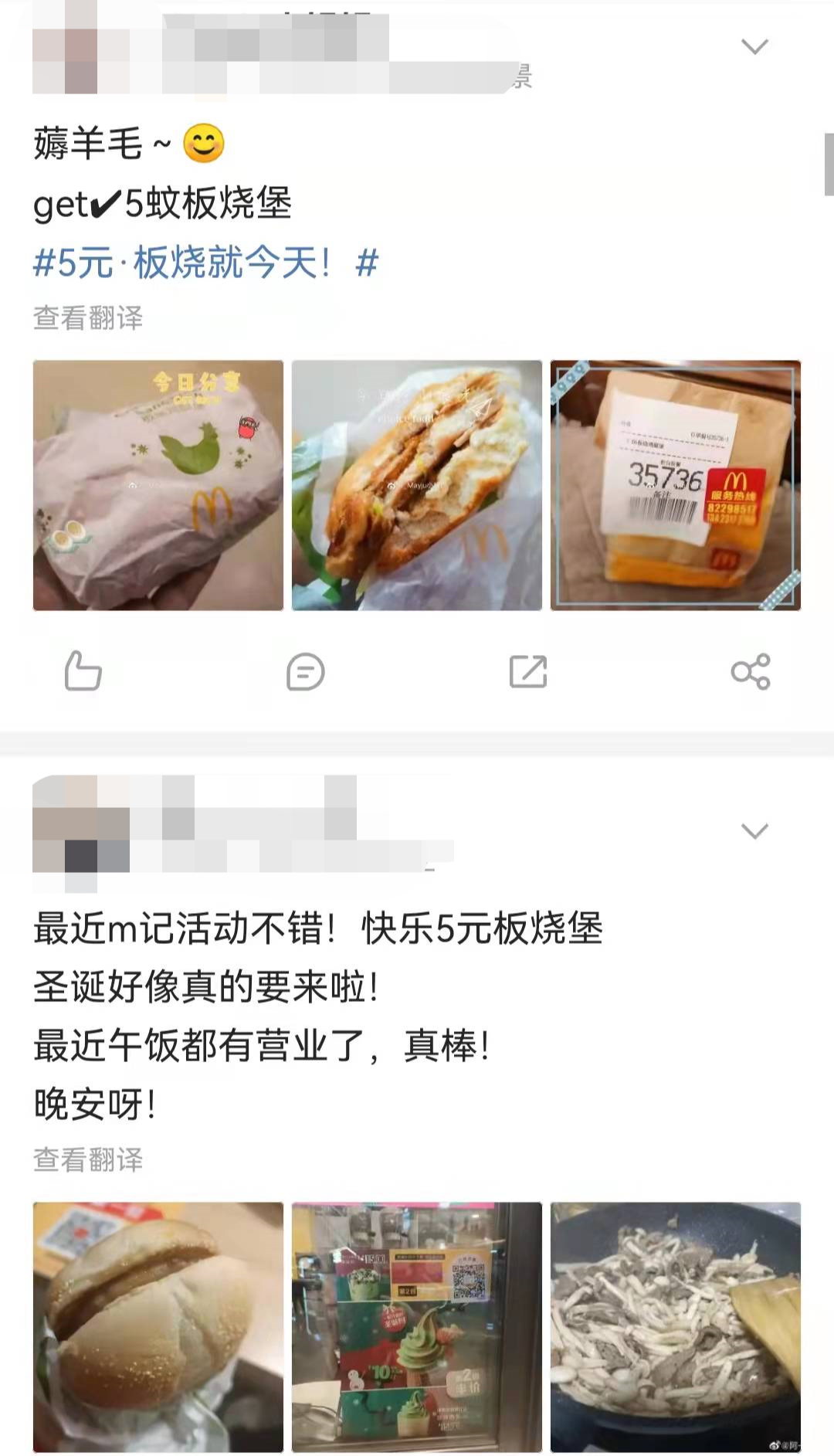Repost the 薅羊毛 post

[528, 670]
